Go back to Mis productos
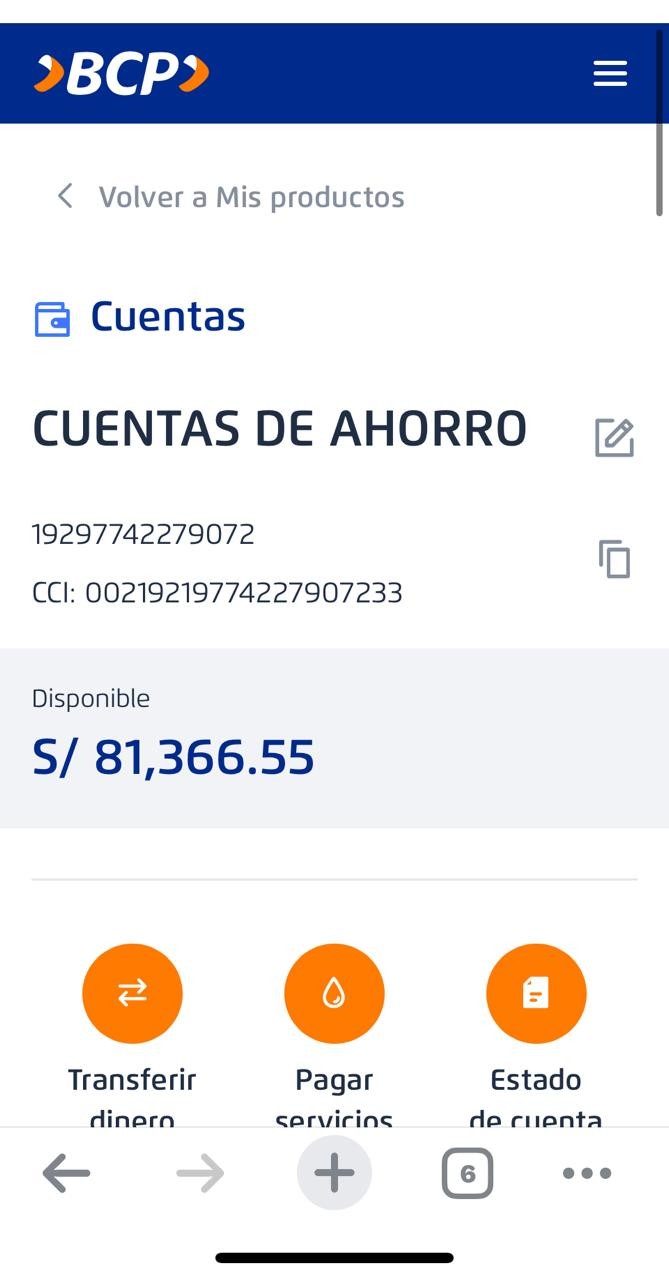 point(232,197)
